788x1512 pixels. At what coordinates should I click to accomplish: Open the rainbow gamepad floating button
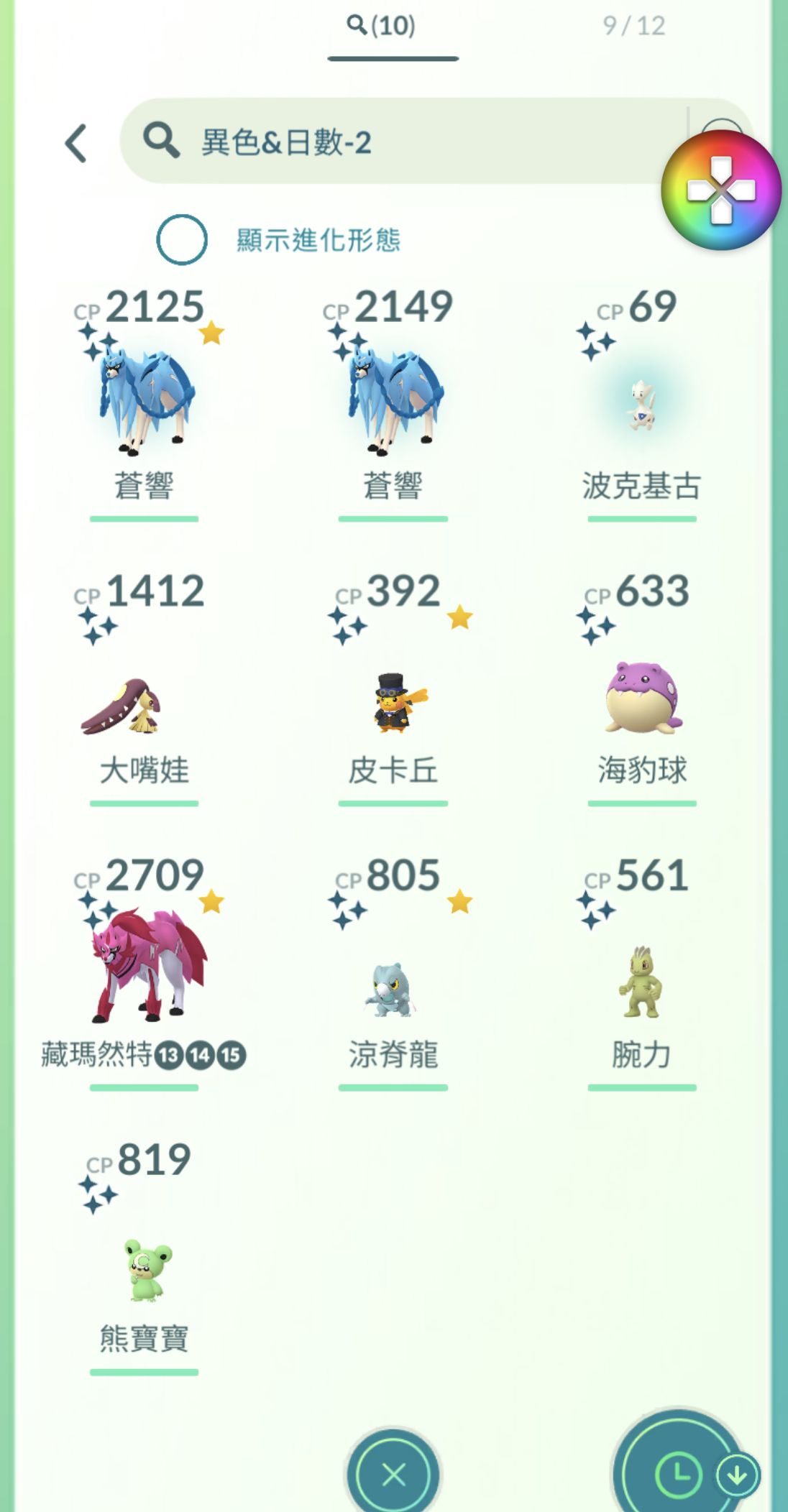(720, 190)
